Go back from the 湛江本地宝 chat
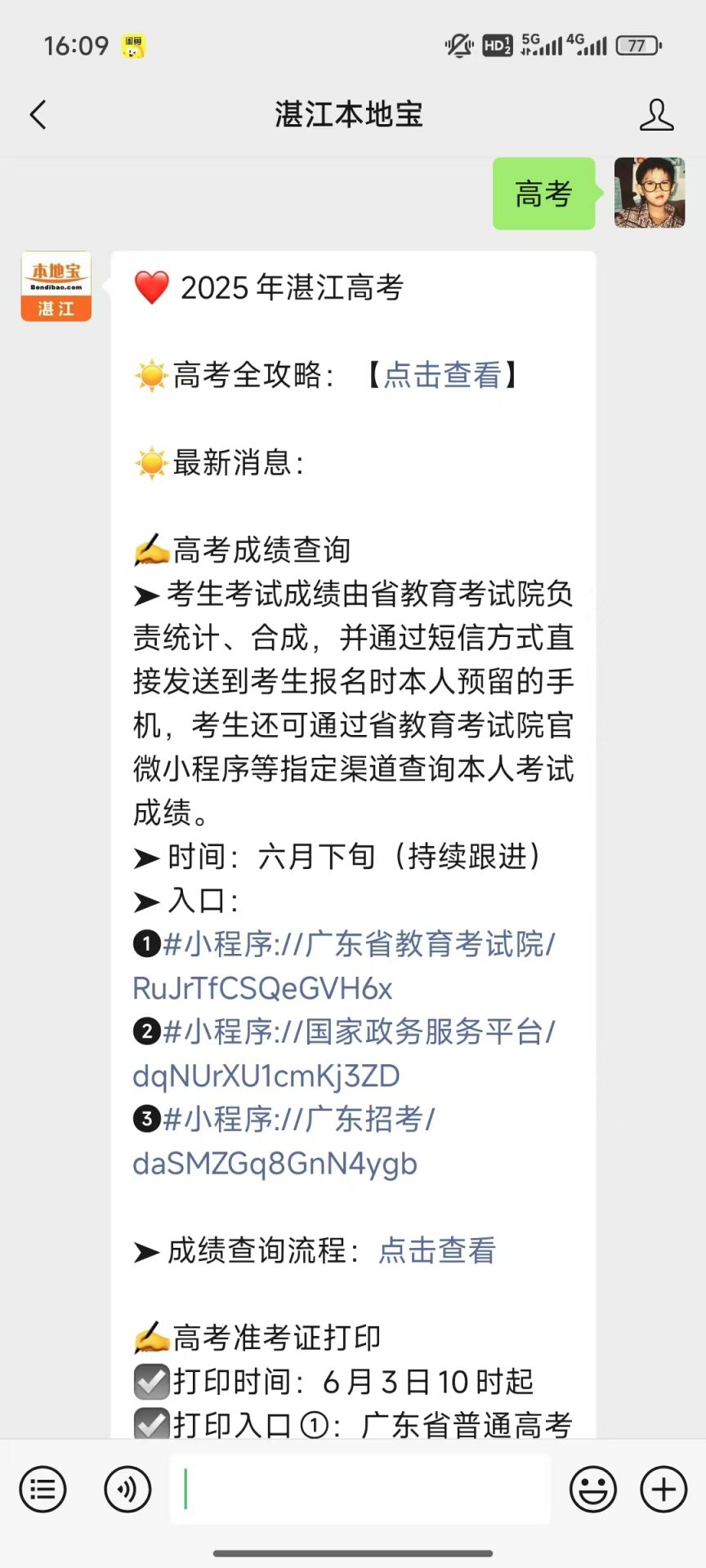 click(38, 115)
